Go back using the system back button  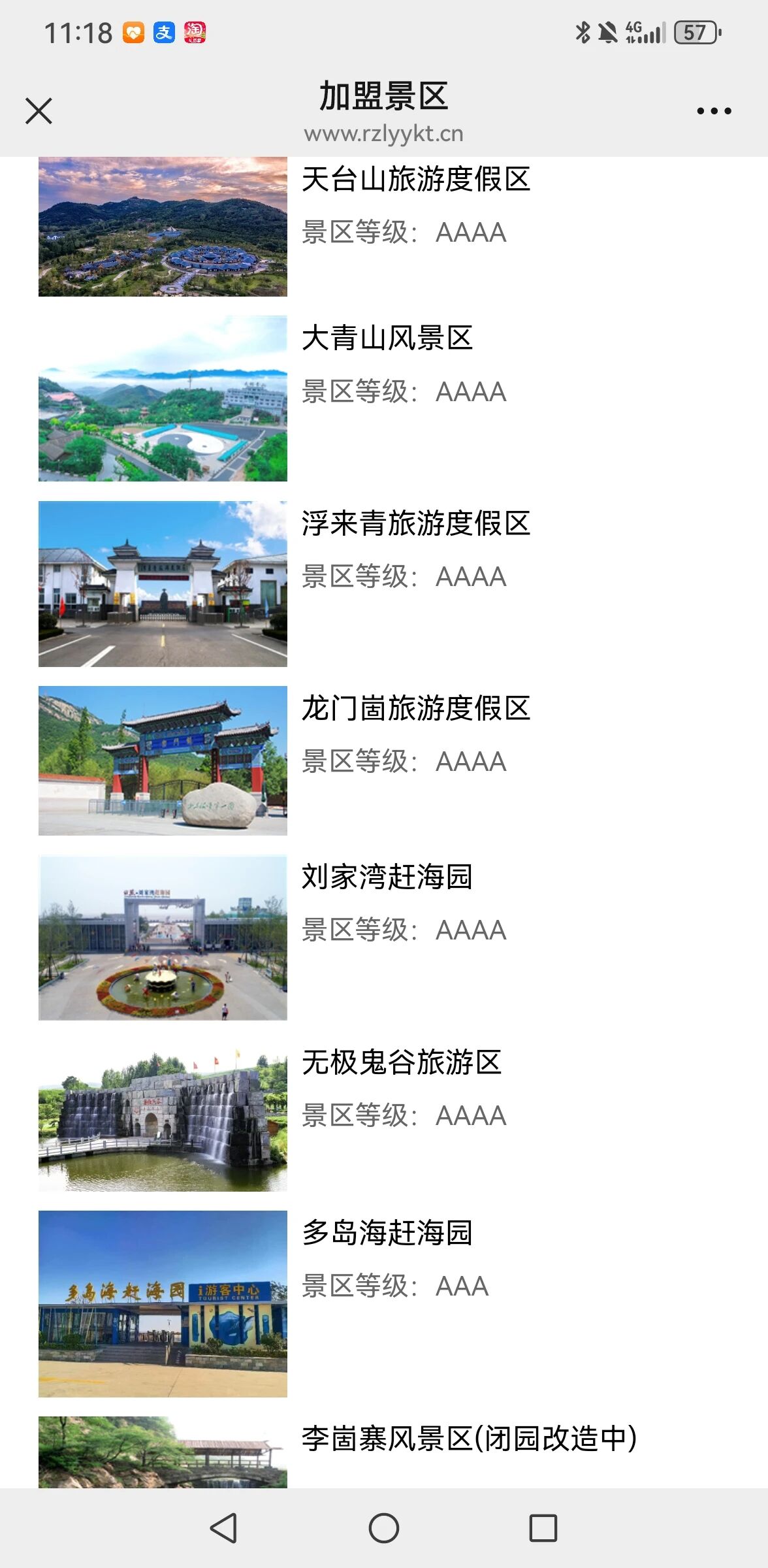(x=223, y=1528)
